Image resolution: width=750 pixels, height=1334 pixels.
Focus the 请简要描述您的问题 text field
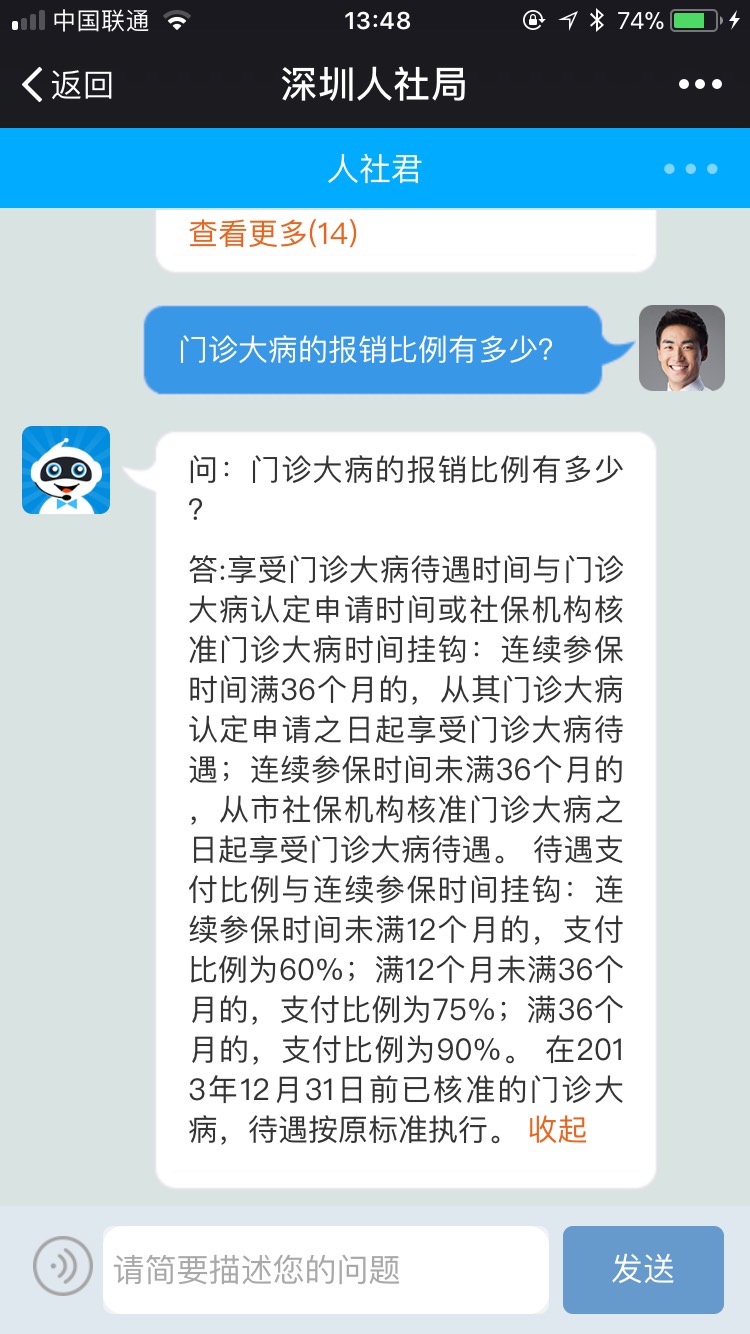pos(325,1270)
